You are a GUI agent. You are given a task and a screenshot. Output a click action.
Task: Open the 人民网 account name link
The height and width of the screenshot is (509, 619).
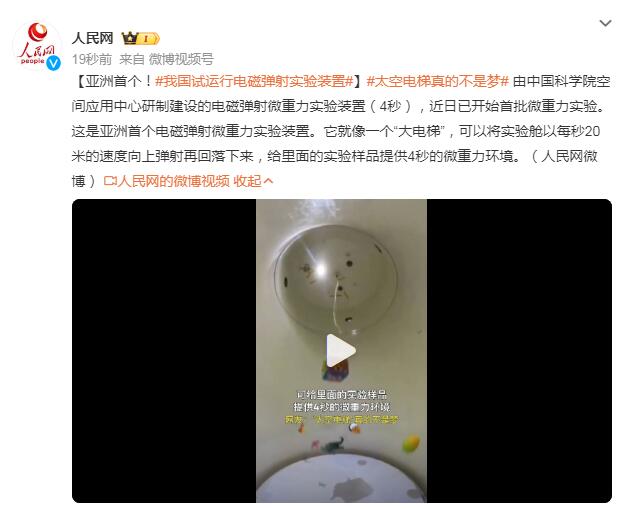(91, 37)
